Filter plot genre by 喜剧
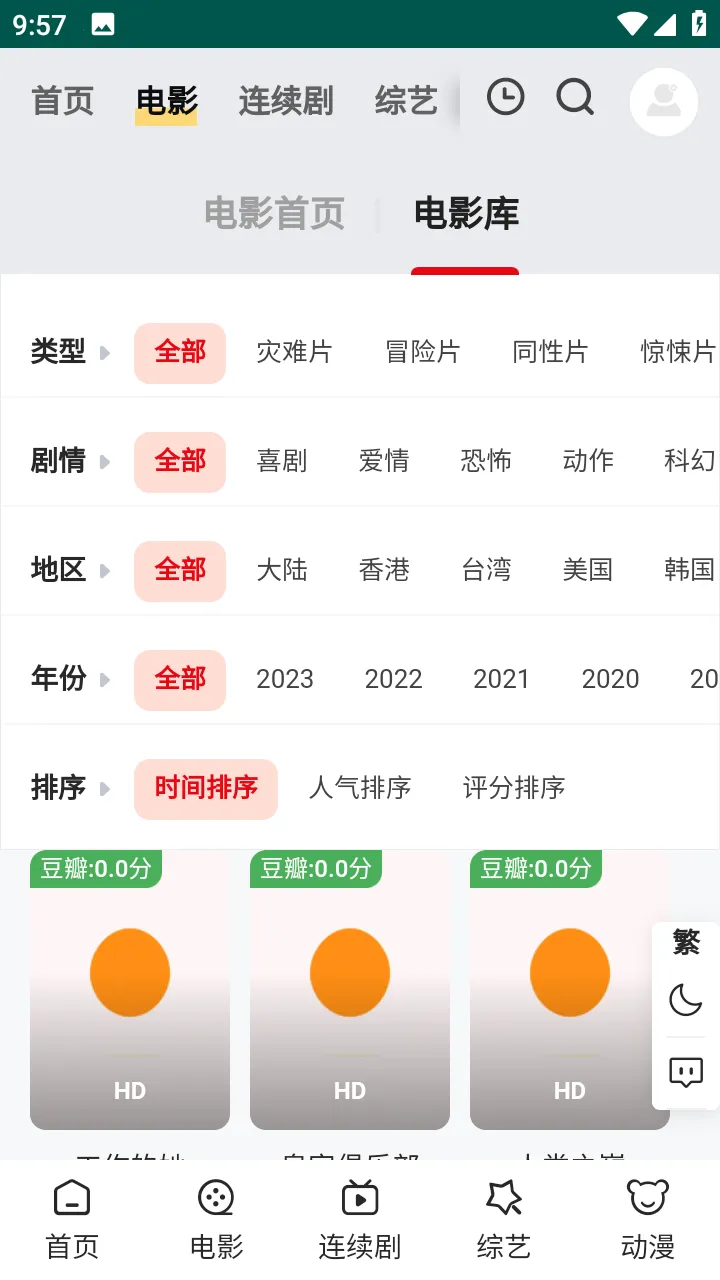This screenshot has width=720, height=1280. coord(282,461)
